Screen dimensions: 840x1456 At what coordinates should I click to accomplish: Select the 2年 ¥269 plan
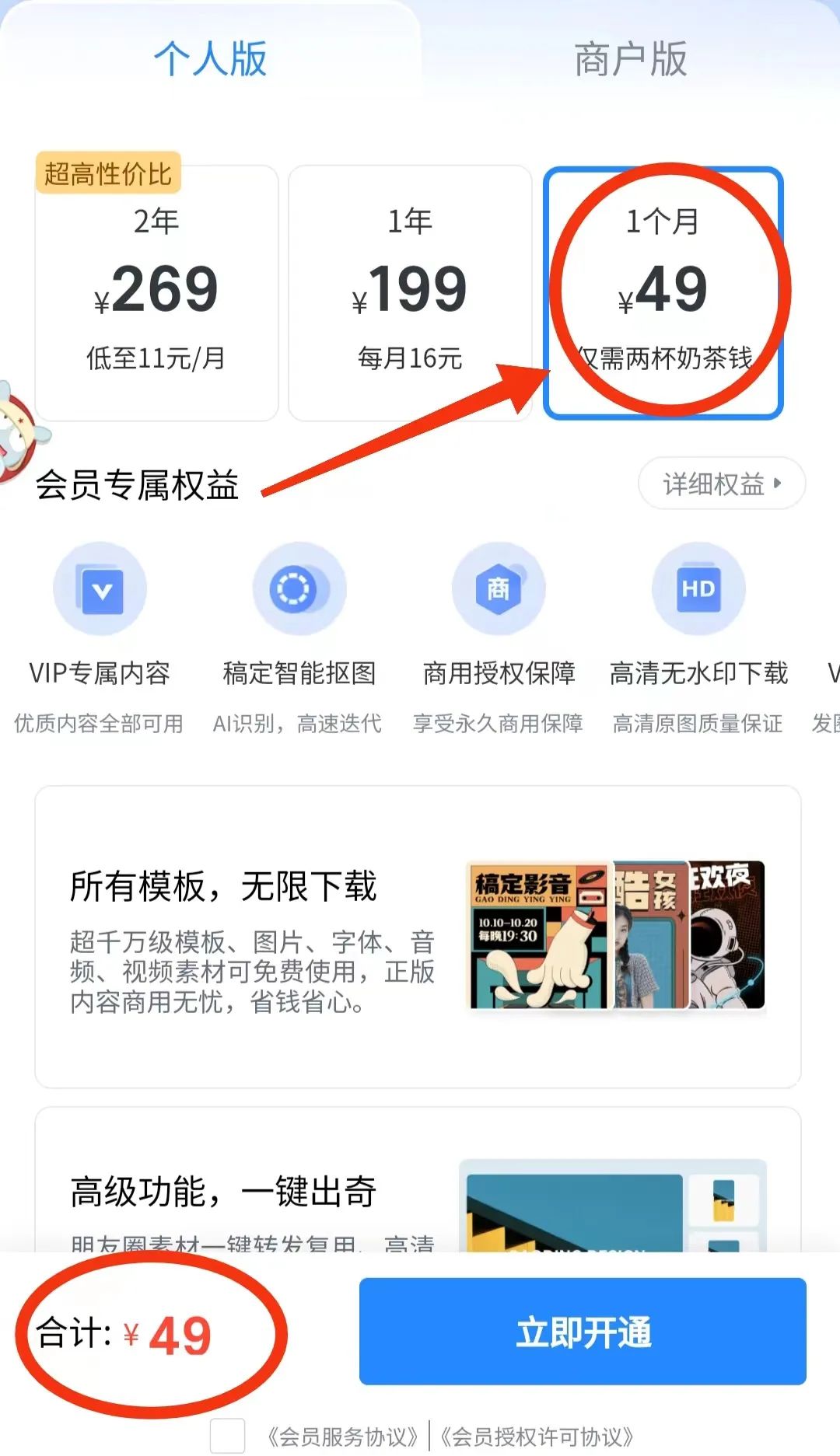pyautogui.click(x=156, y=293)
